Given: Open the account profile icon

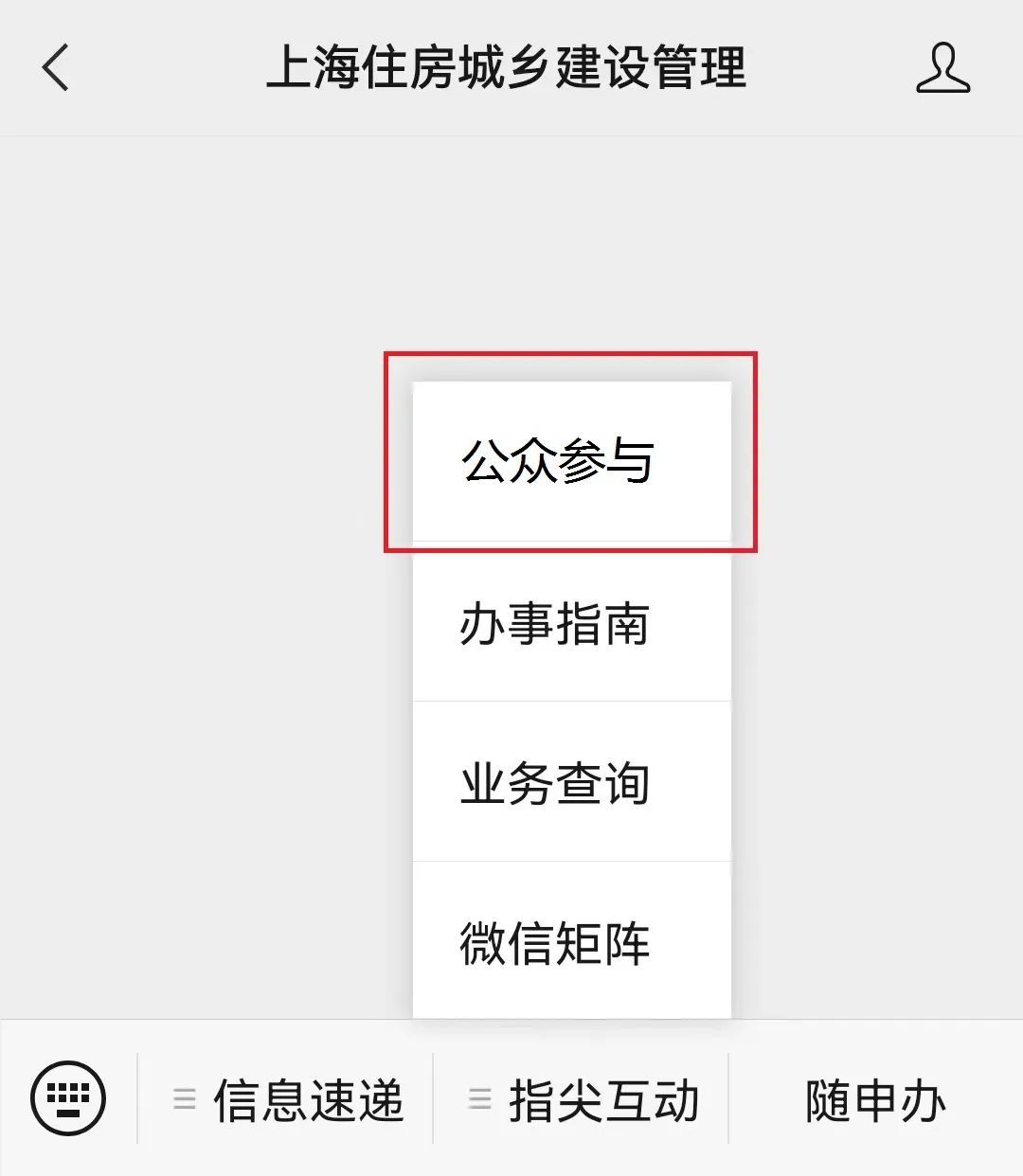Looking at the screenshot, I should tap(942, 68).
